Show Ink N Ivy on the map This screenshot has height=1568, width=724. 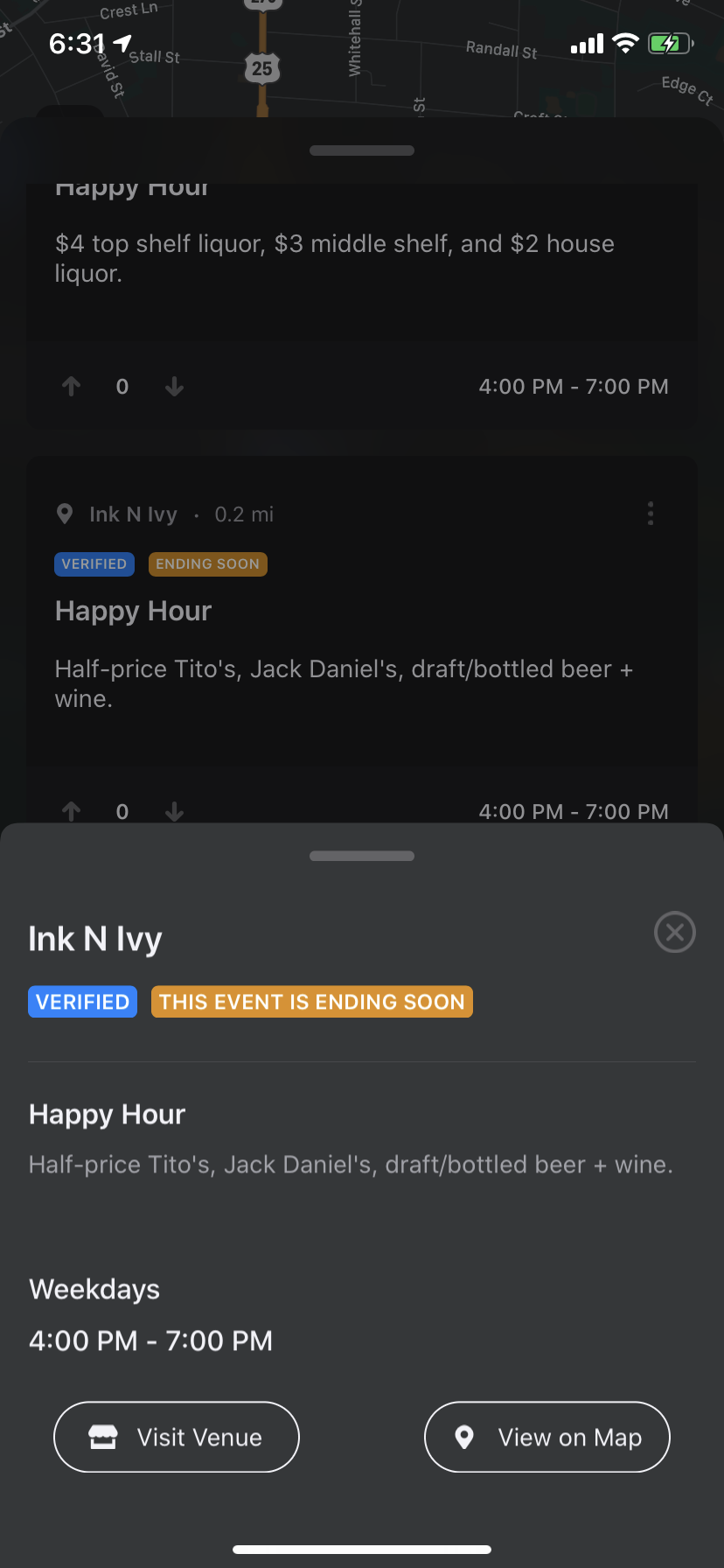547,1437
